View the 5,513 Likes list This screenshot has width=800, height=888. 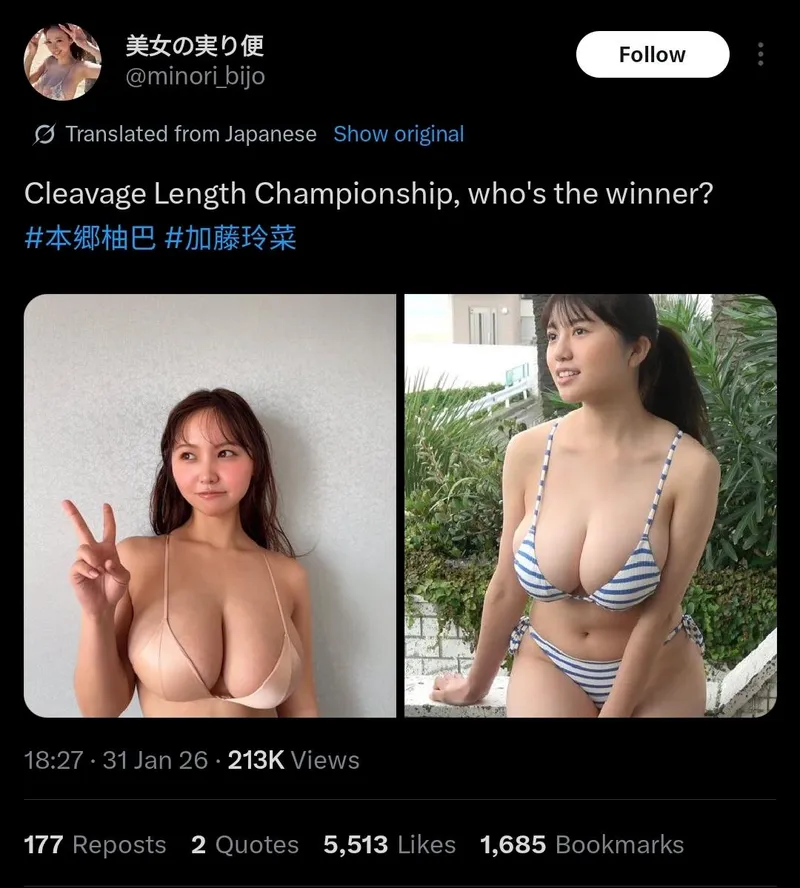point(389,844)
